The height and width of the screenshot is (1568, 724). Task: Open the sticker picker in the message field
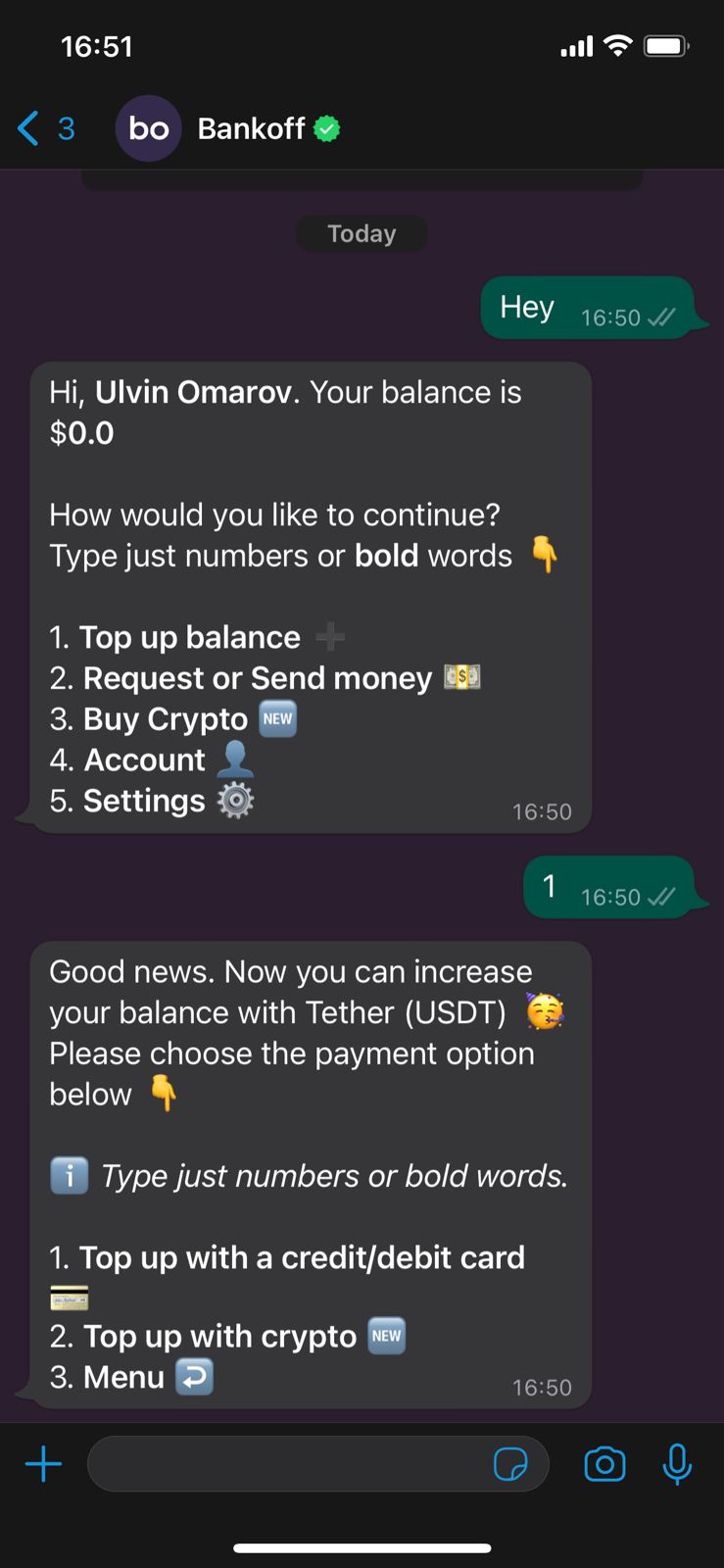[510, 1464]
